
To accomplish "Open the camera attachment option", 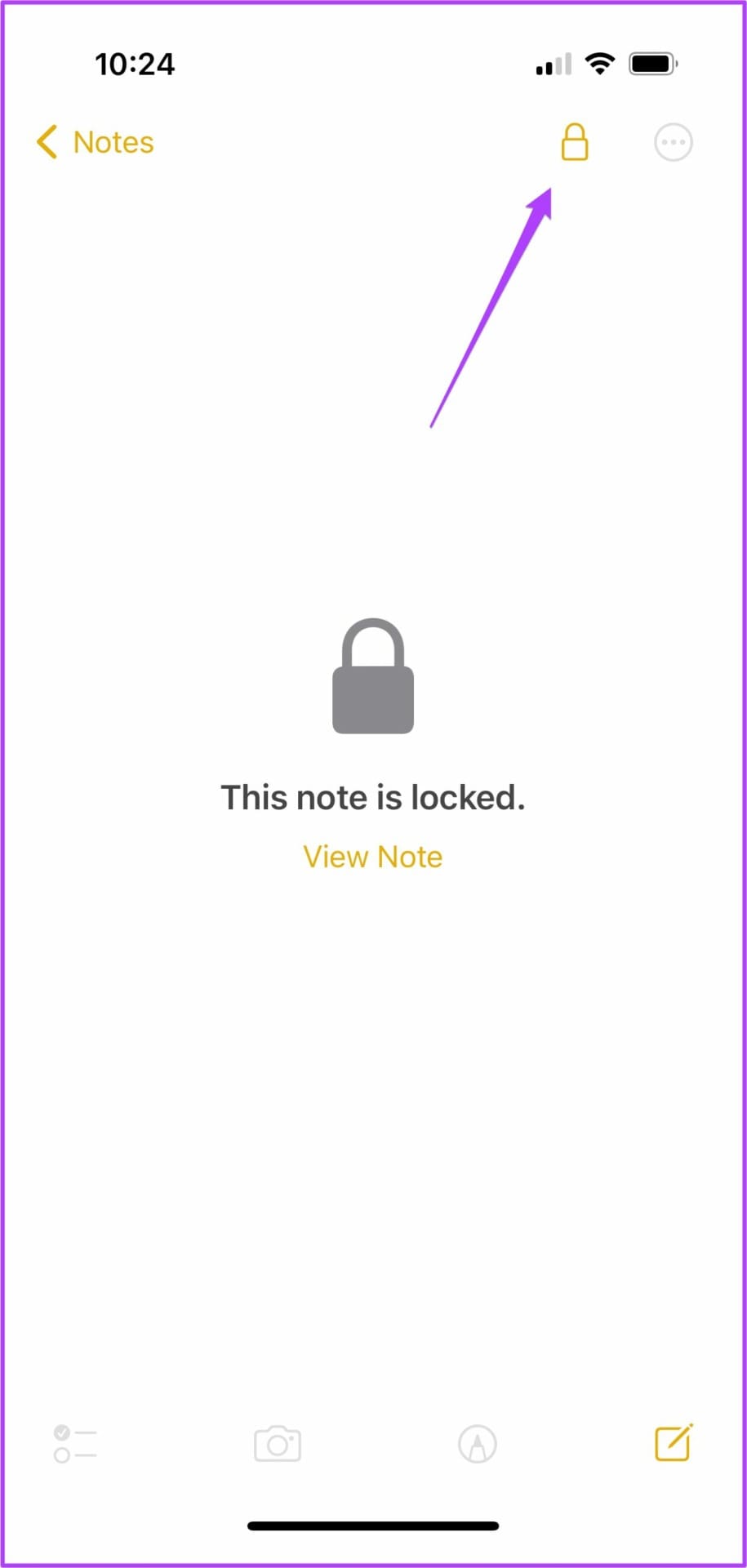I will pos(278,1443).
